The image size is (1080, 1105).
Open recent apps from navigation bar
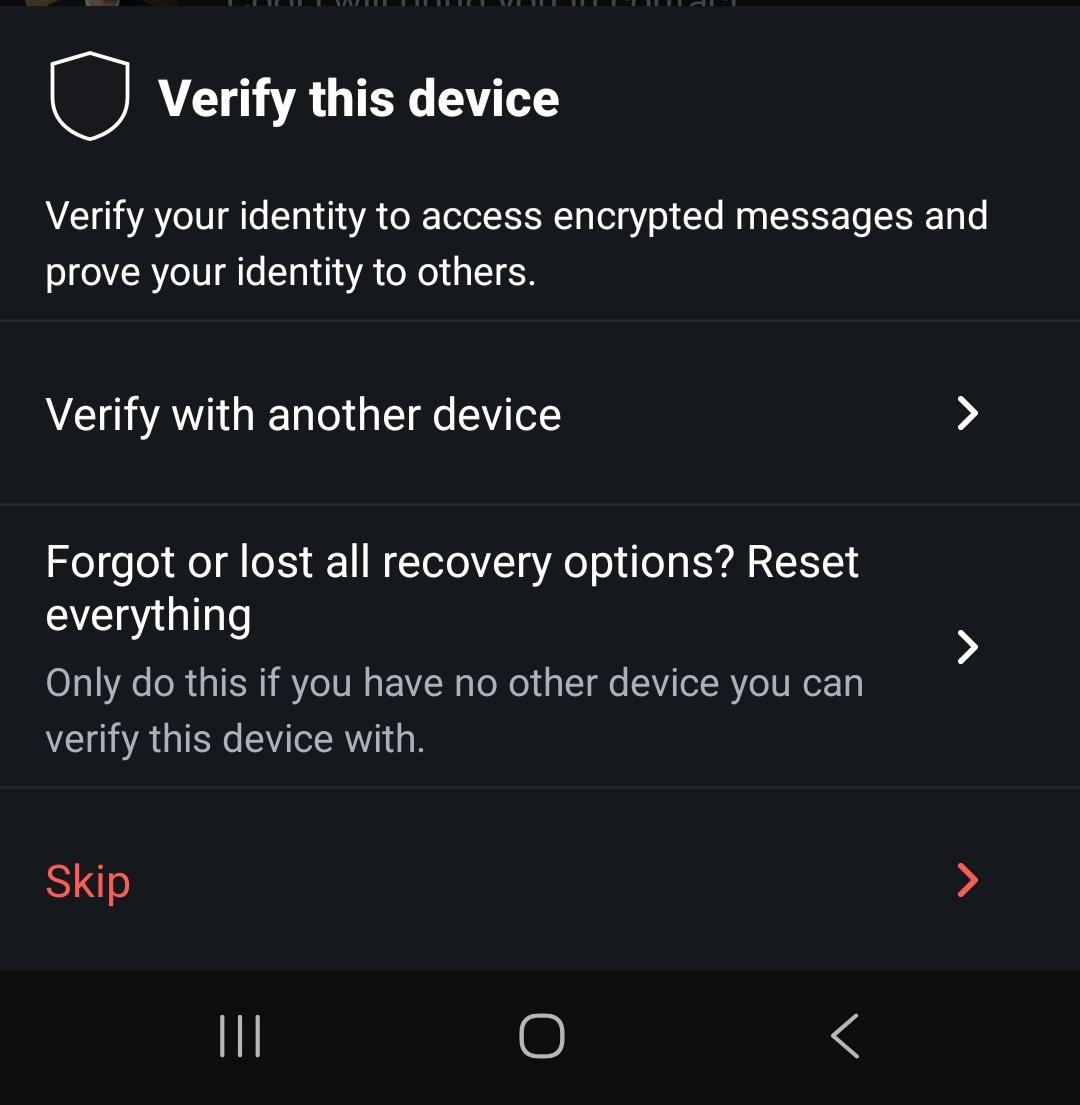(x=240, y=1036)
